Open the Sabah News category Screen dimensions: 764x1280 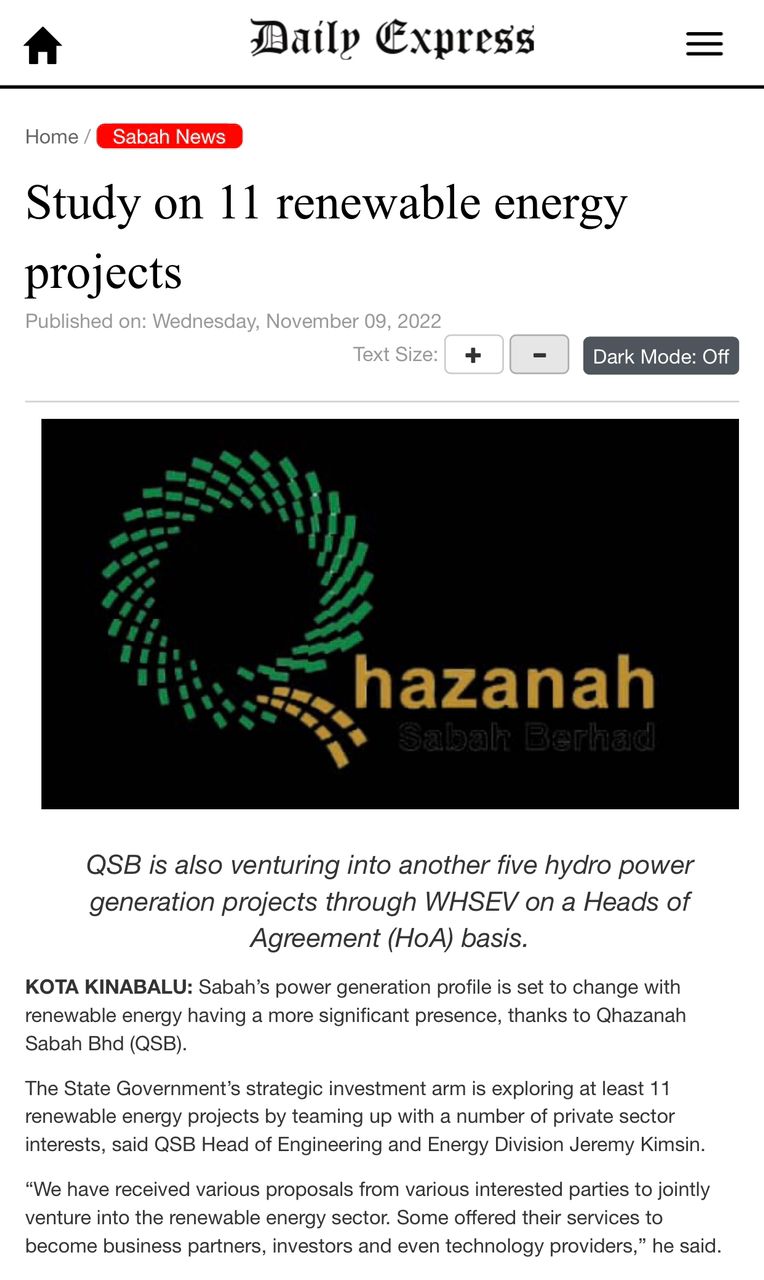169,137
